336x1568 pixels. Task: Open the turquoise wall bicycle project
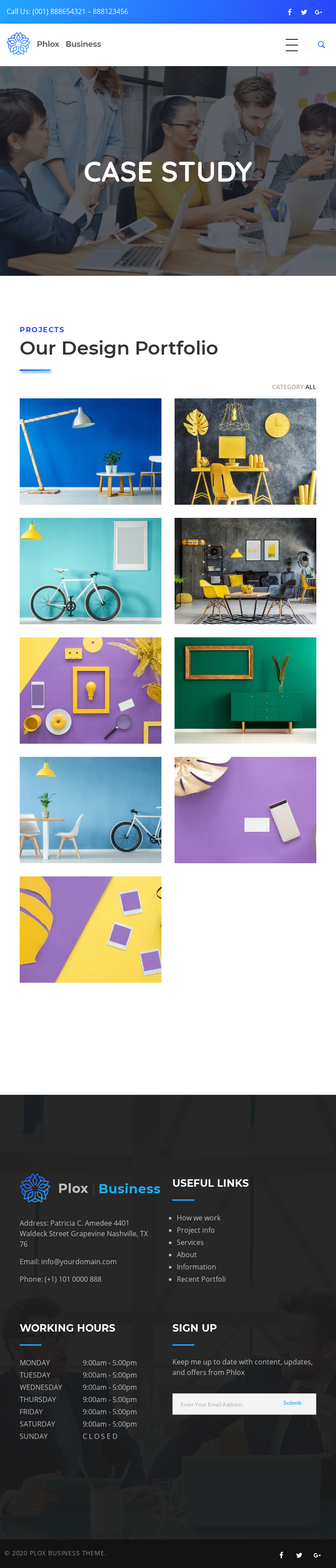pos(90,570)
